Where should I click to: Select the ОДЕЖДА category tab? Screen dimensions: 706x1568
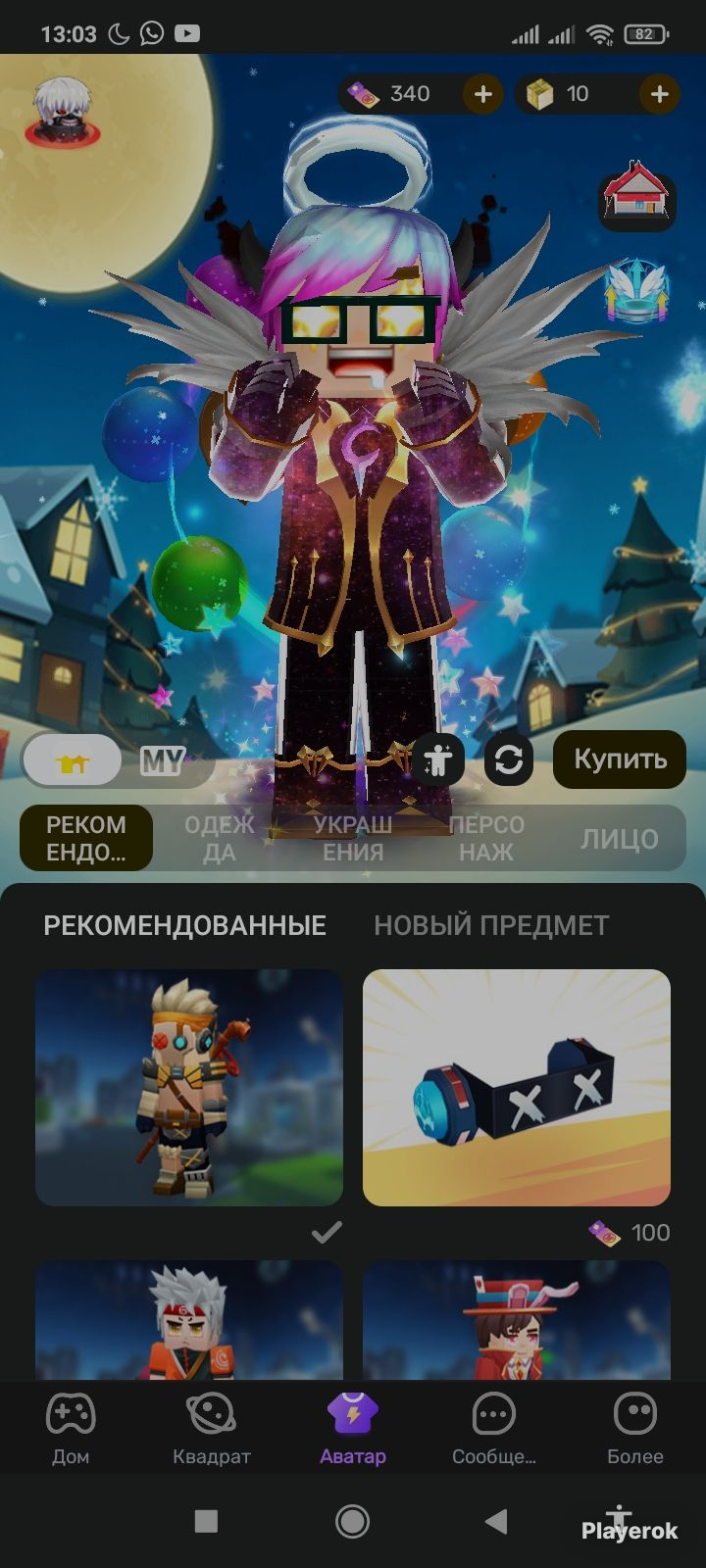(x=220, y=839)
